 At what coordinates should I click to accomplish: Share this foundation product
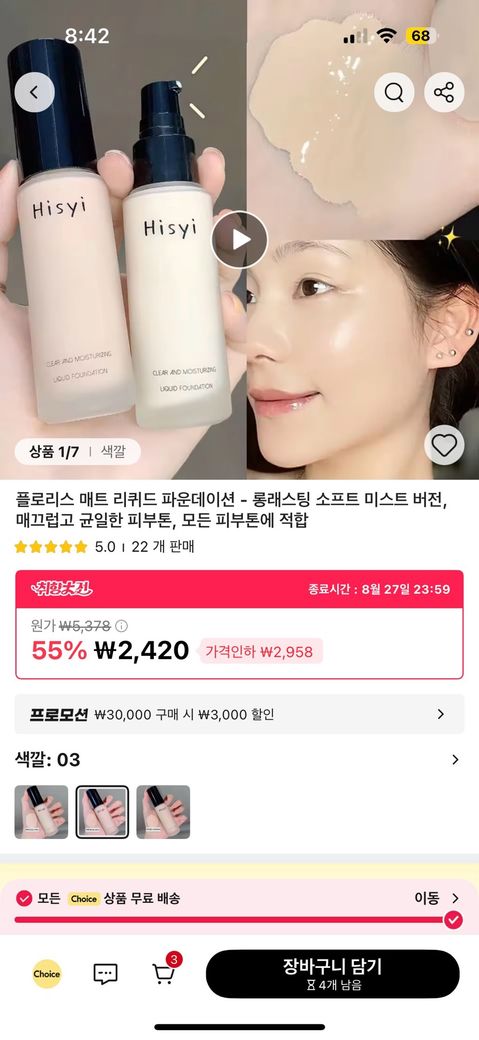click(444, 92)
